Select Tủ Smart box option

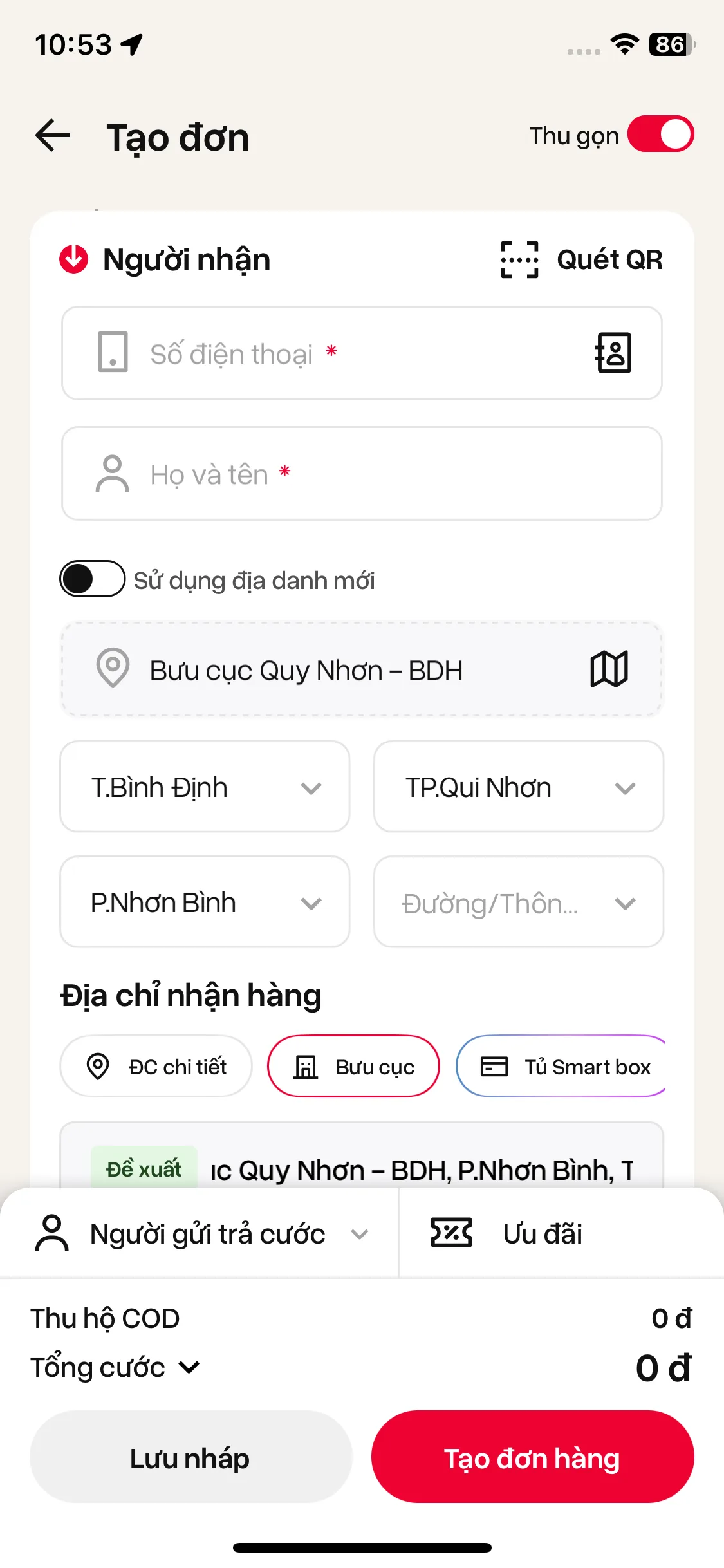[x=561, y=1067]
